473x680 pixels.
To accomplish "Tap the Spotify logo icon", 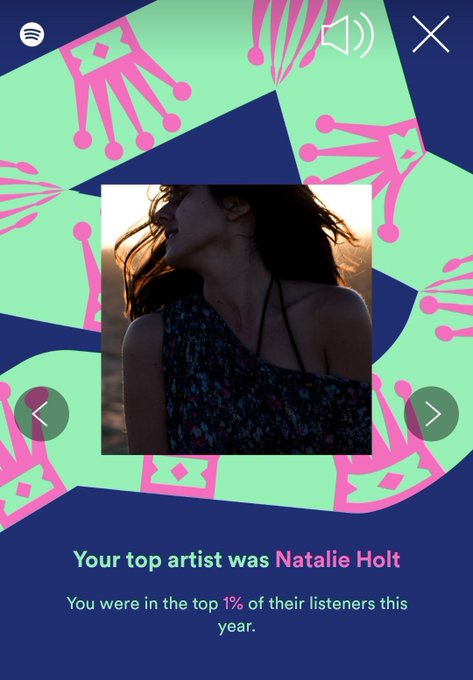I will [32, 34].
